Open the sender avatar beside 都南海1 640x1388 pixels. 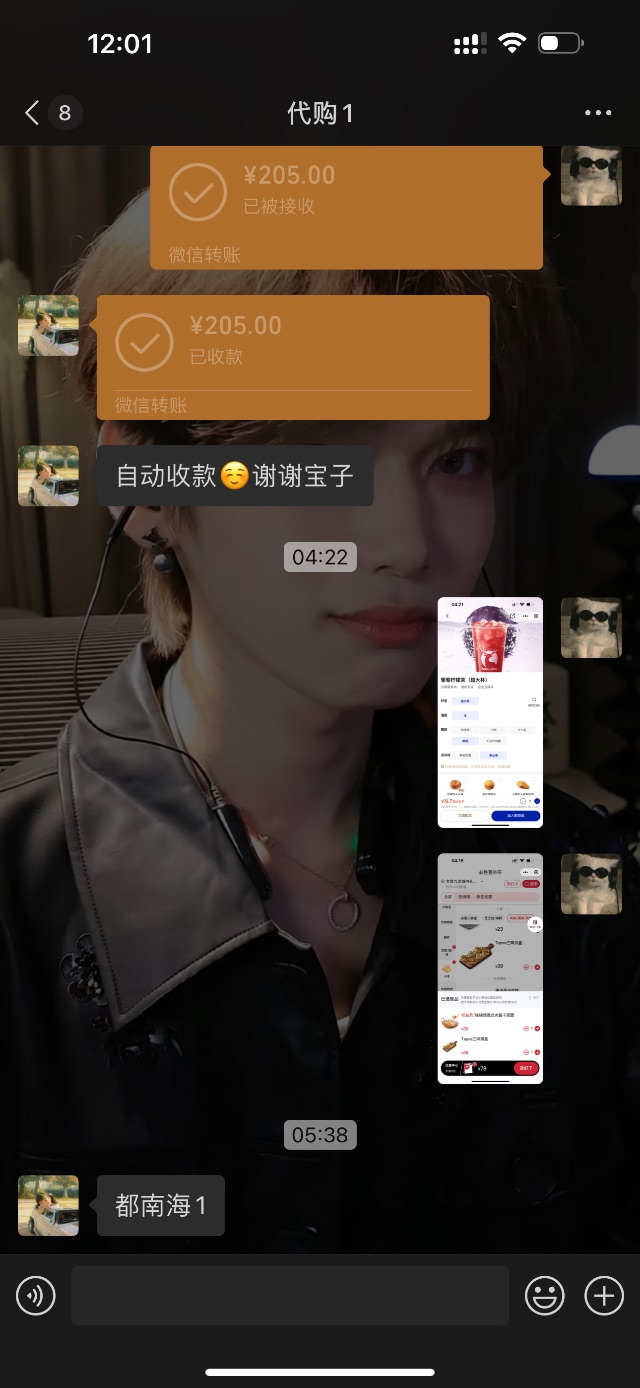[48, 1205]
